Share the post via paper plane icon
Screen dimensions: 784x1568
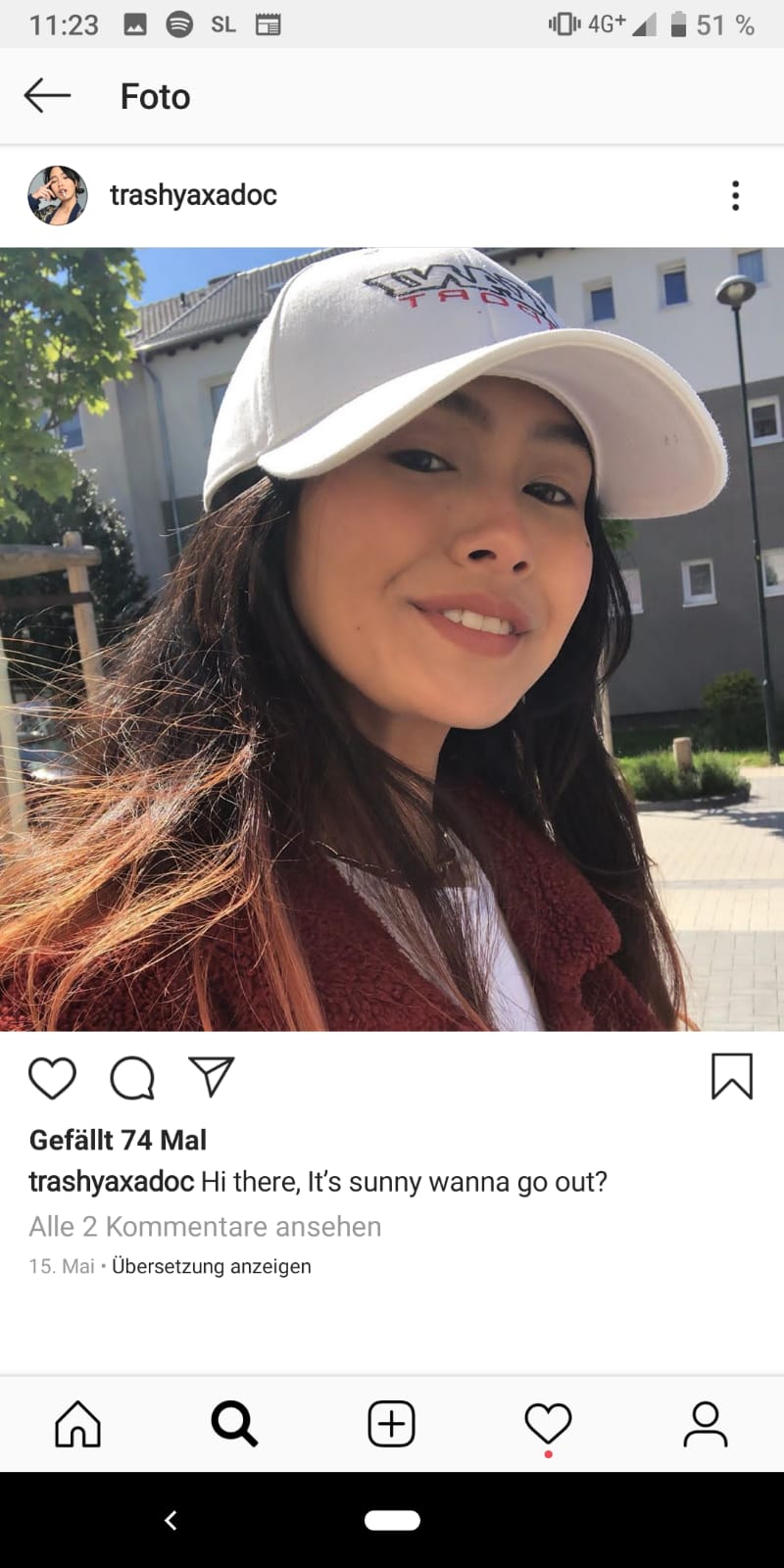[211, 1076]
